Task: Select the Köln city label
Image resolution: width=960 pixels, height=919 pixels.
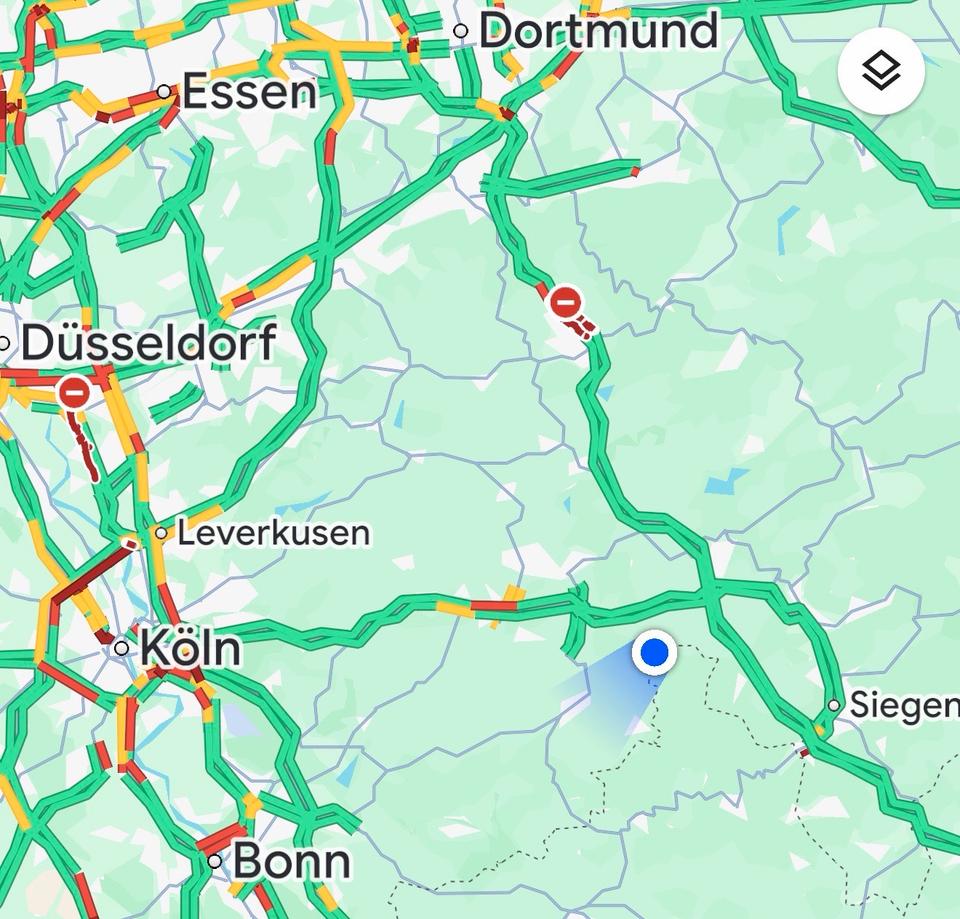Action: 190,648
